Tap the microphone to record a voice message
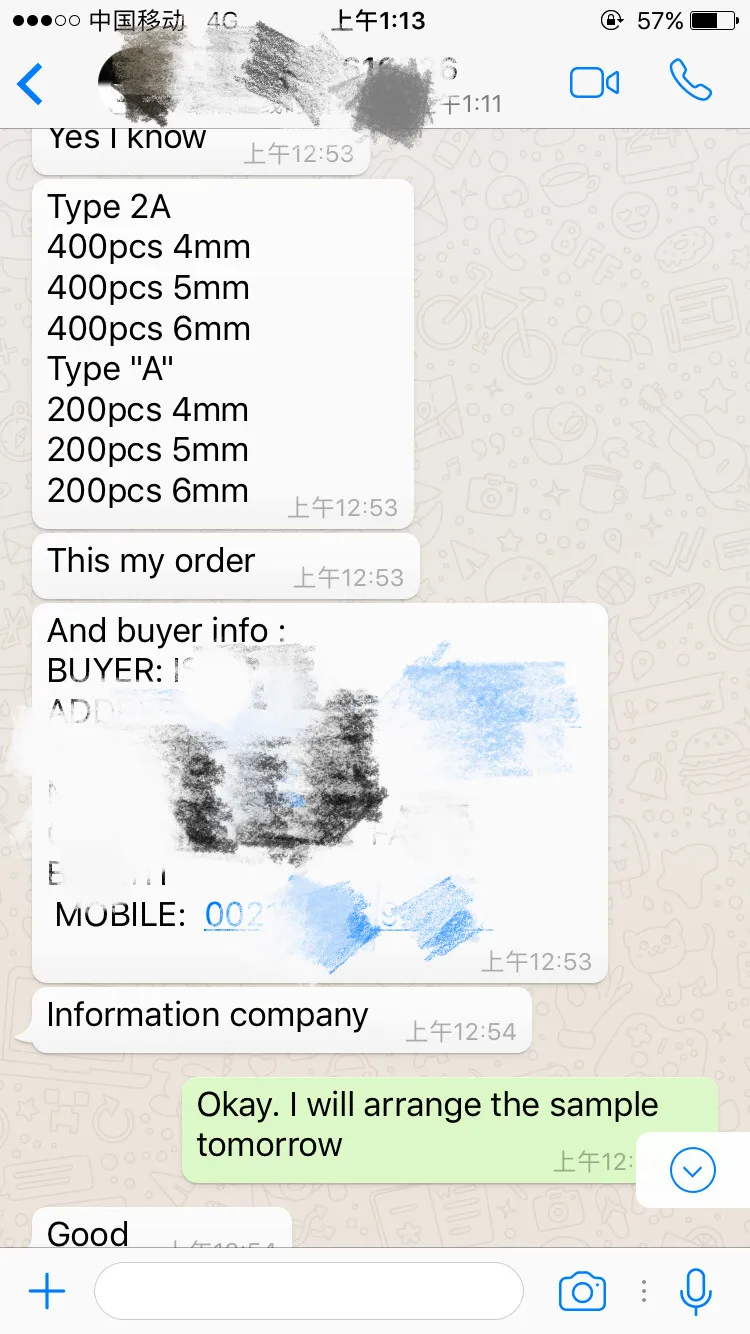Viewport: 750px width, 1334px height. point(695,1291)
